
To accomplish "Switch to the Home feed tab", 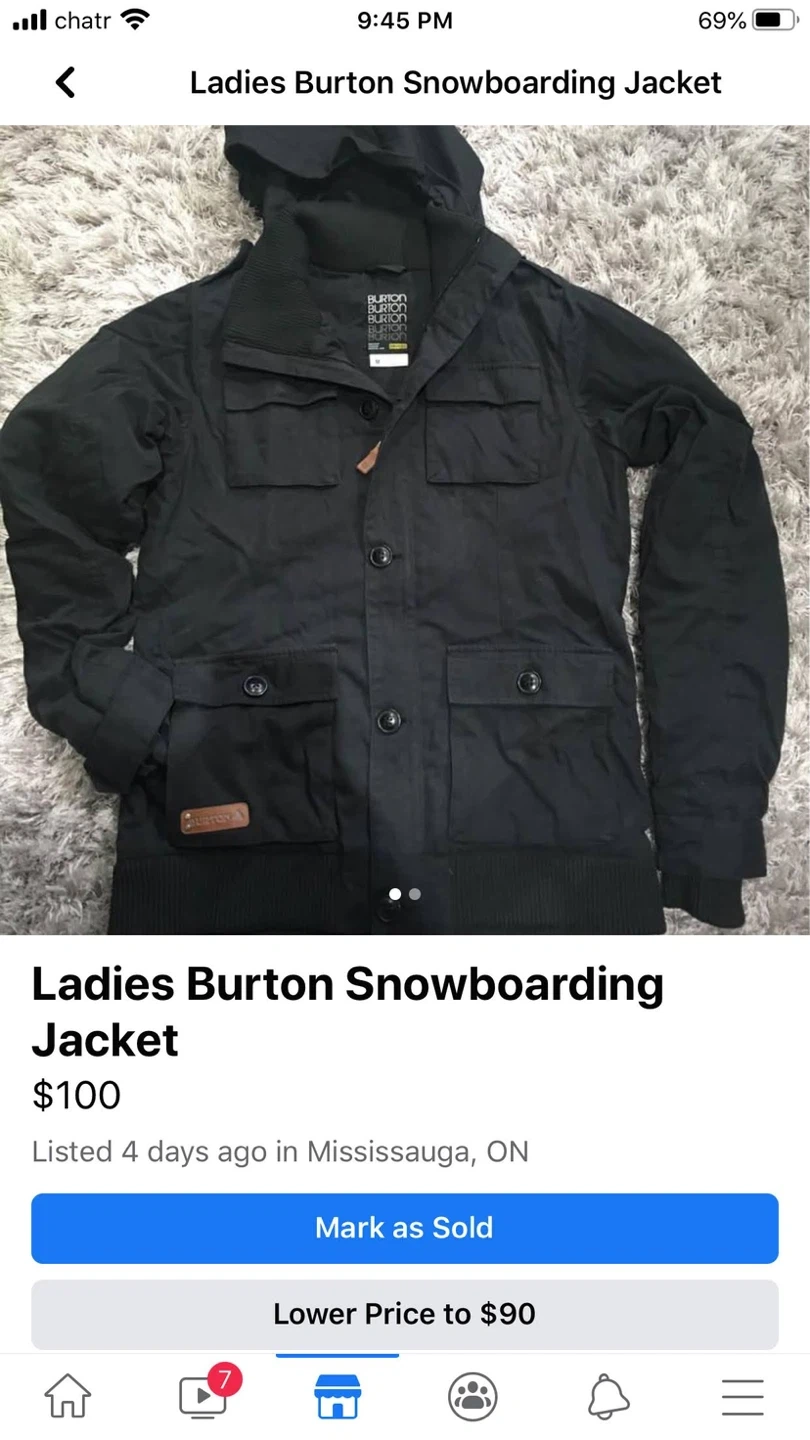I will (68, 1396).
